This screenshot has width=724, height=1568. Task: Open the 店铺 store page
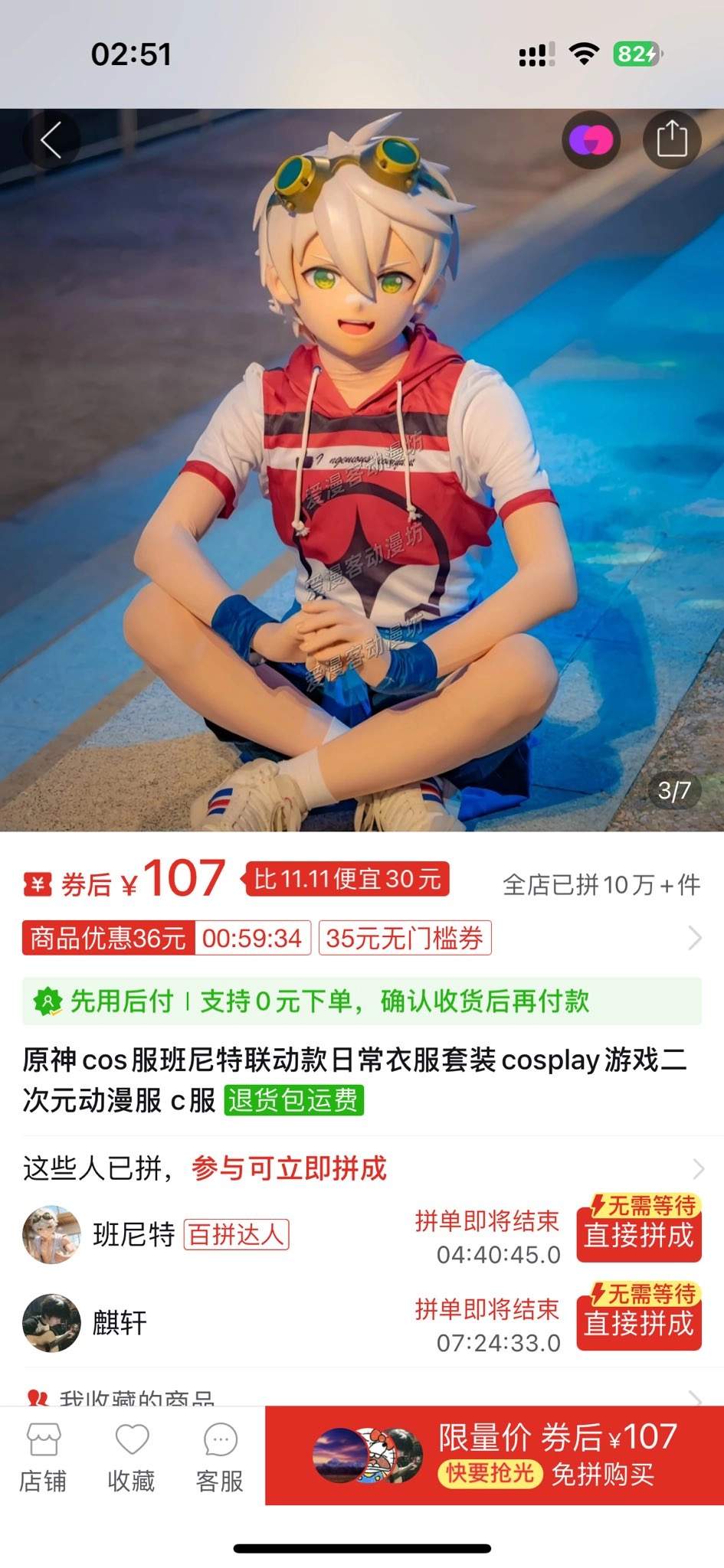coord(43,1459)
